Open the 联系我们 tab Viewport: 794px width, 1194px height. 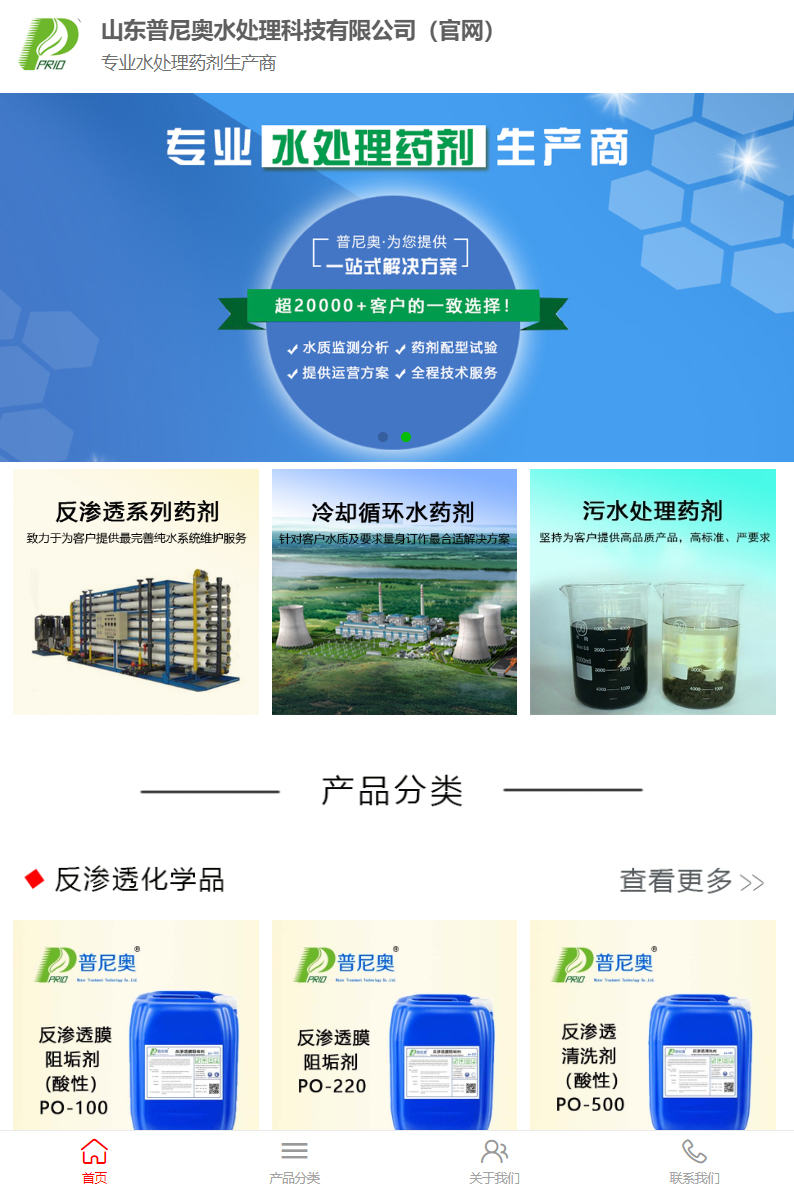pos(694,1160)
